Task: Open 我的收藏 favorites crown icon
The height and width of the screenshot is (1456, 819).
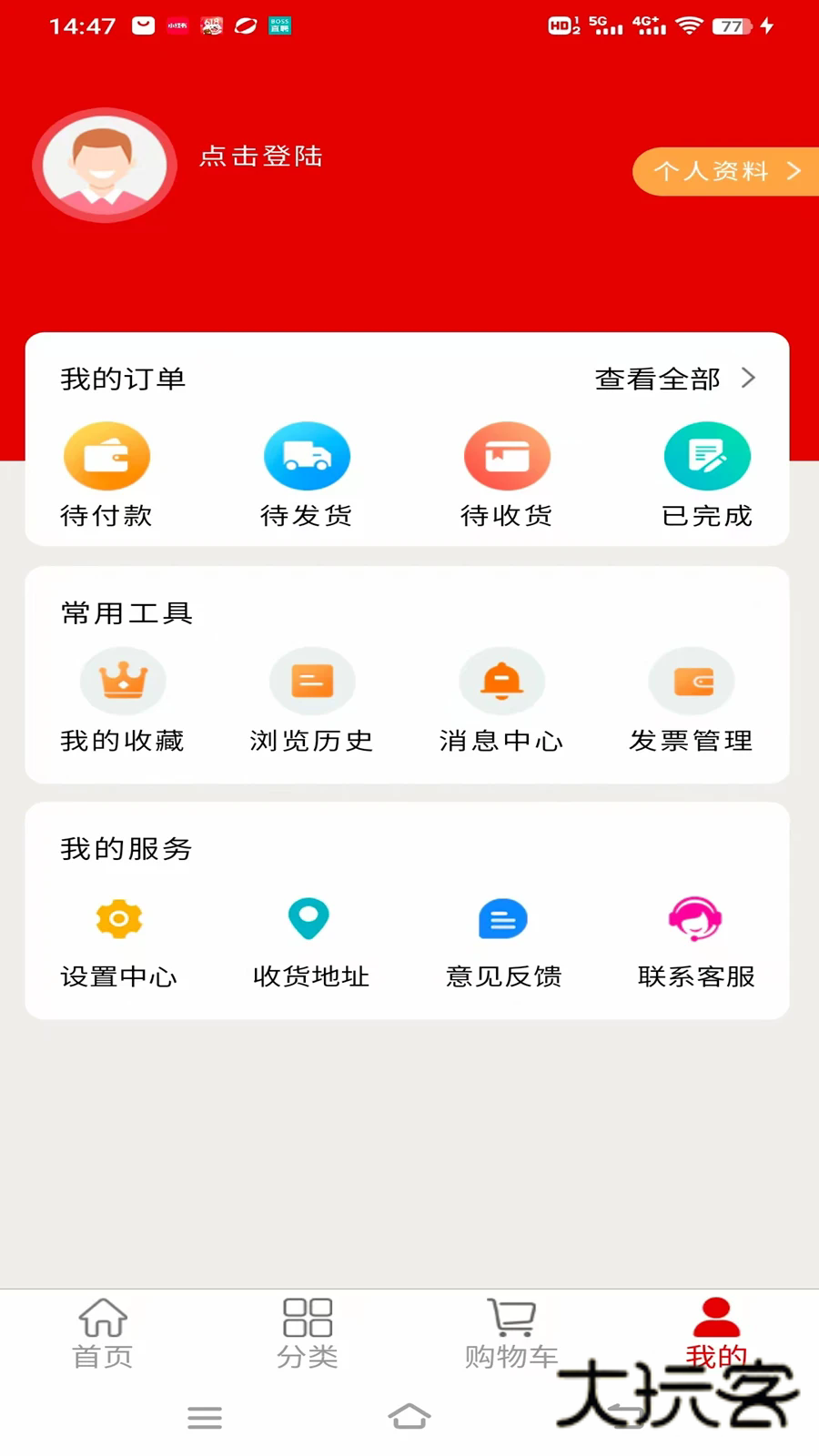Action: (x=123, y=680)
